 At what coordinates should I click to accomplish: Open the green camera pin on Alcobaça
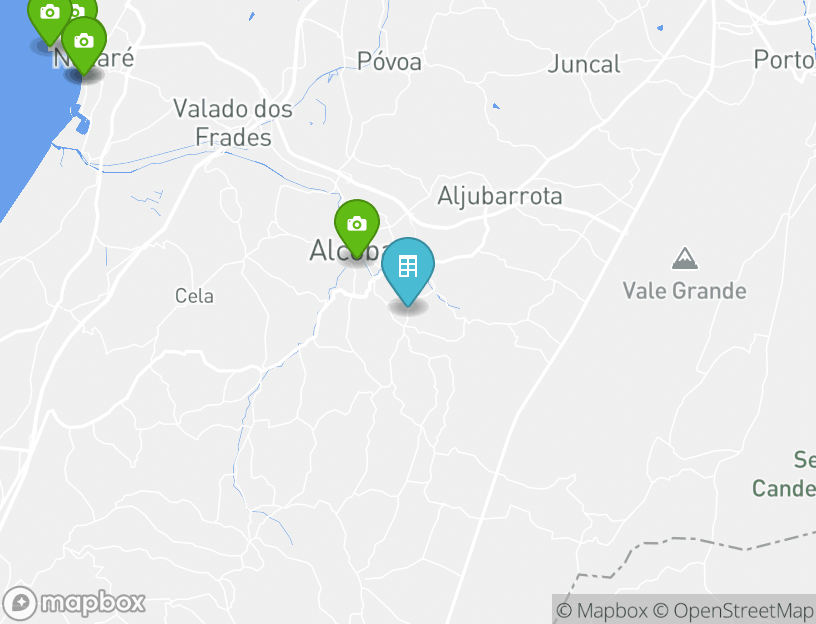tap(356, 225)
